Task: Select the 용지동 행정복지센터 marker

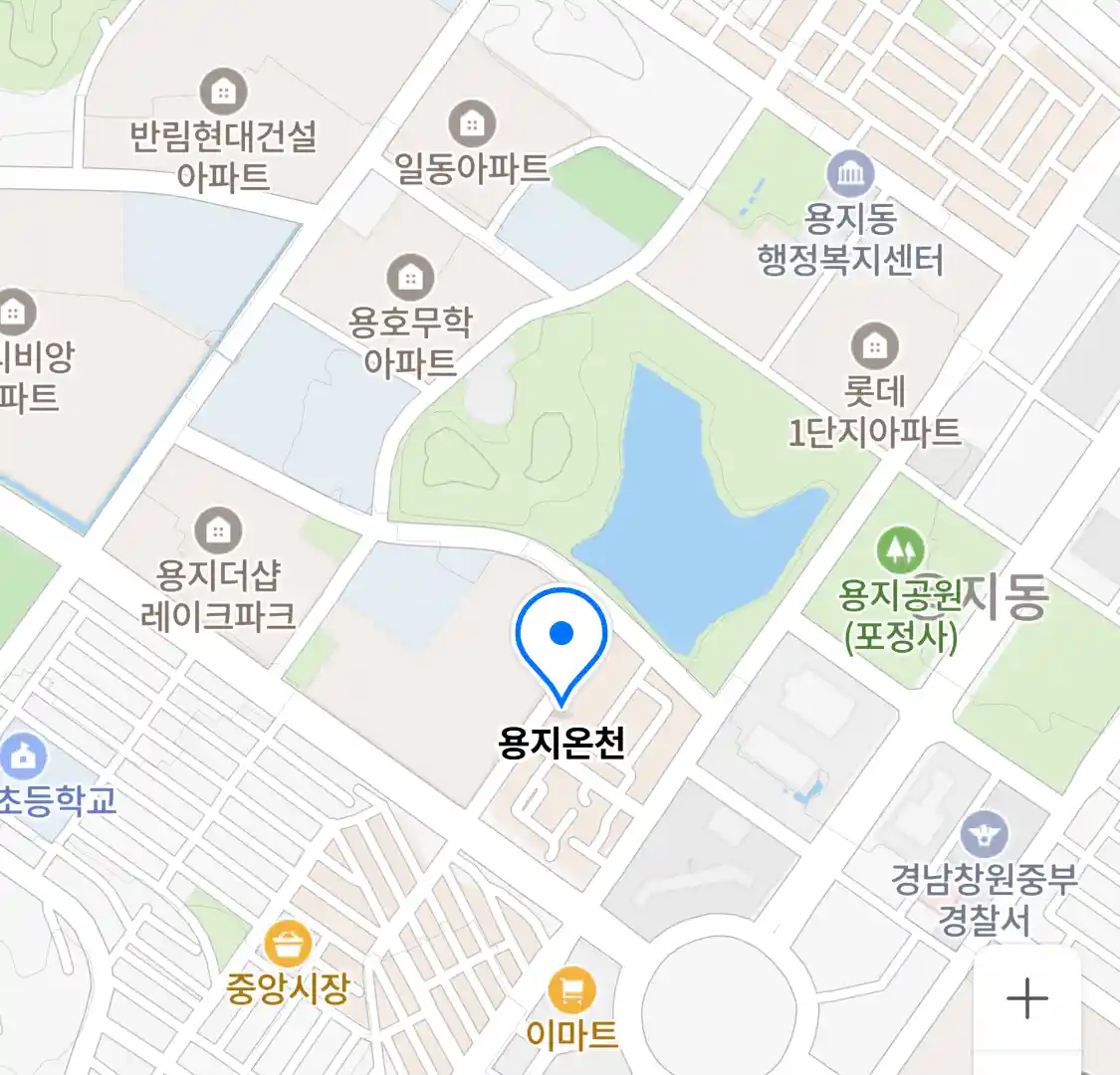Action: click(850, 175)
